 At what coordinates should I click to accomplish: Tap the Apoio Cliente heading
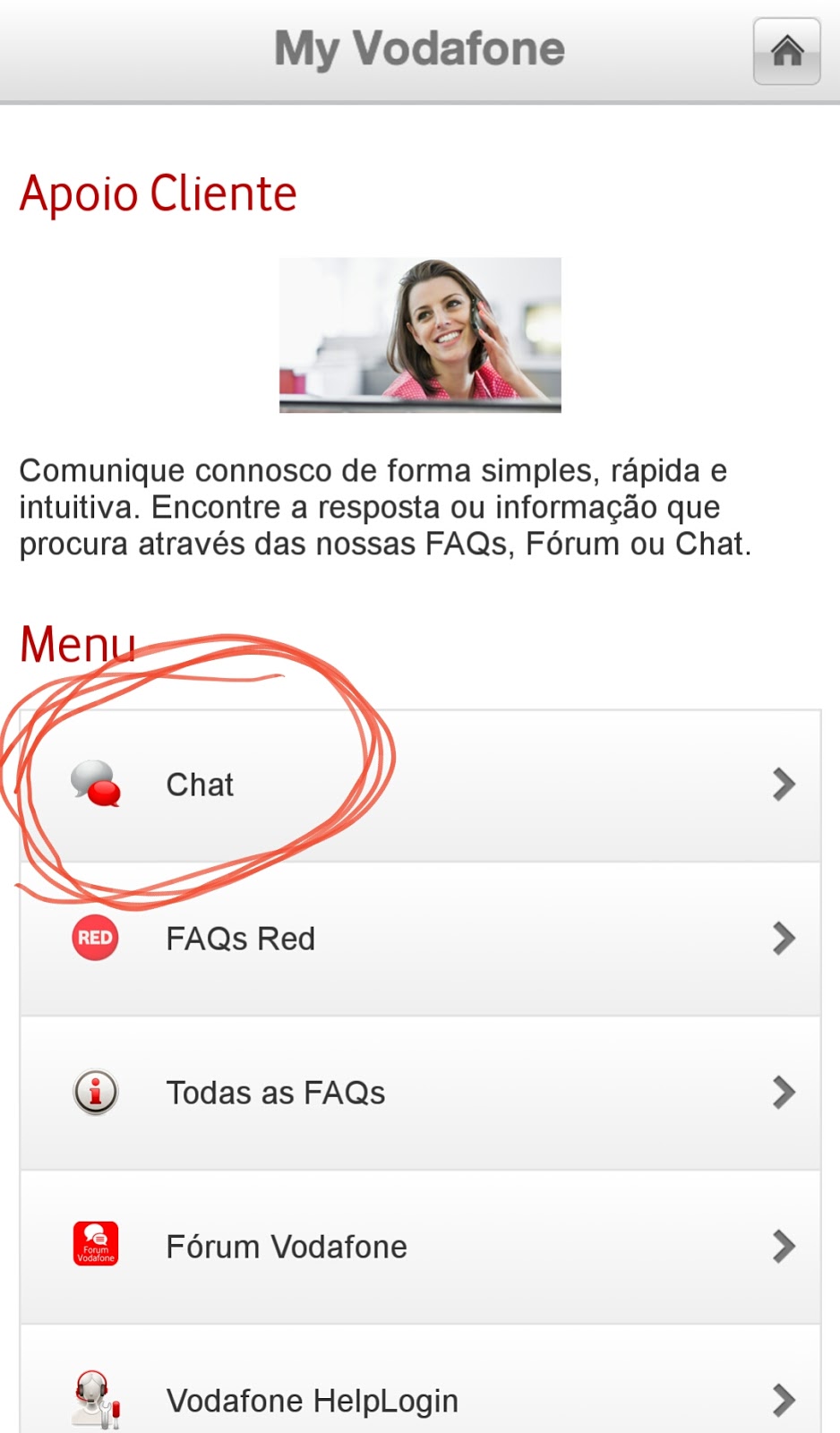click(x=158, y=192)
